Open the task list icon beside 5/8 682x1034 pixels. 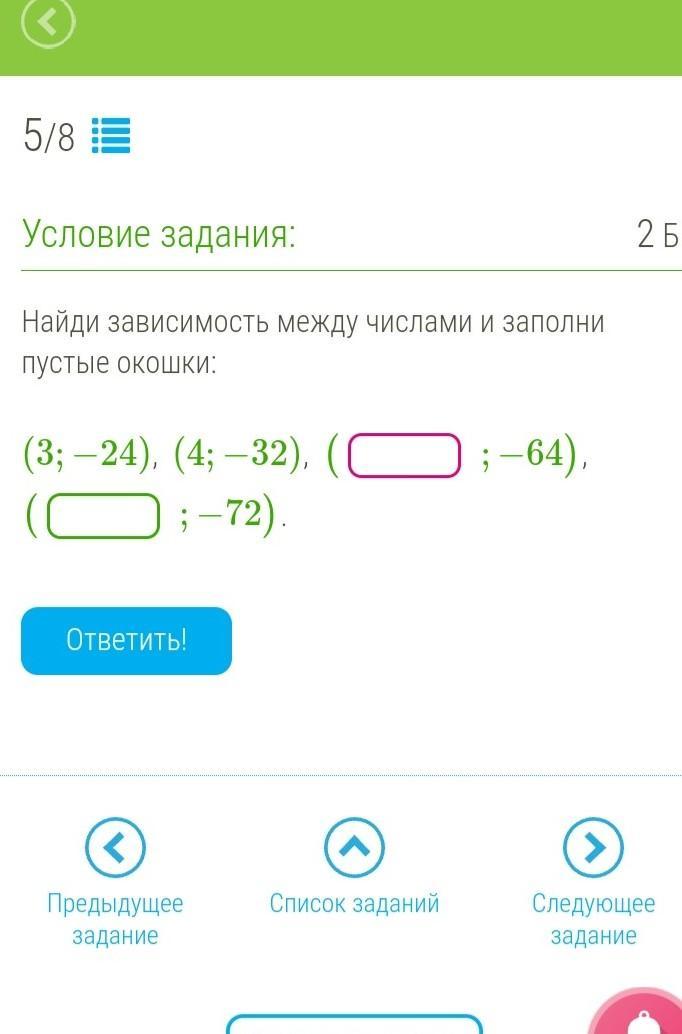(111, 137)
